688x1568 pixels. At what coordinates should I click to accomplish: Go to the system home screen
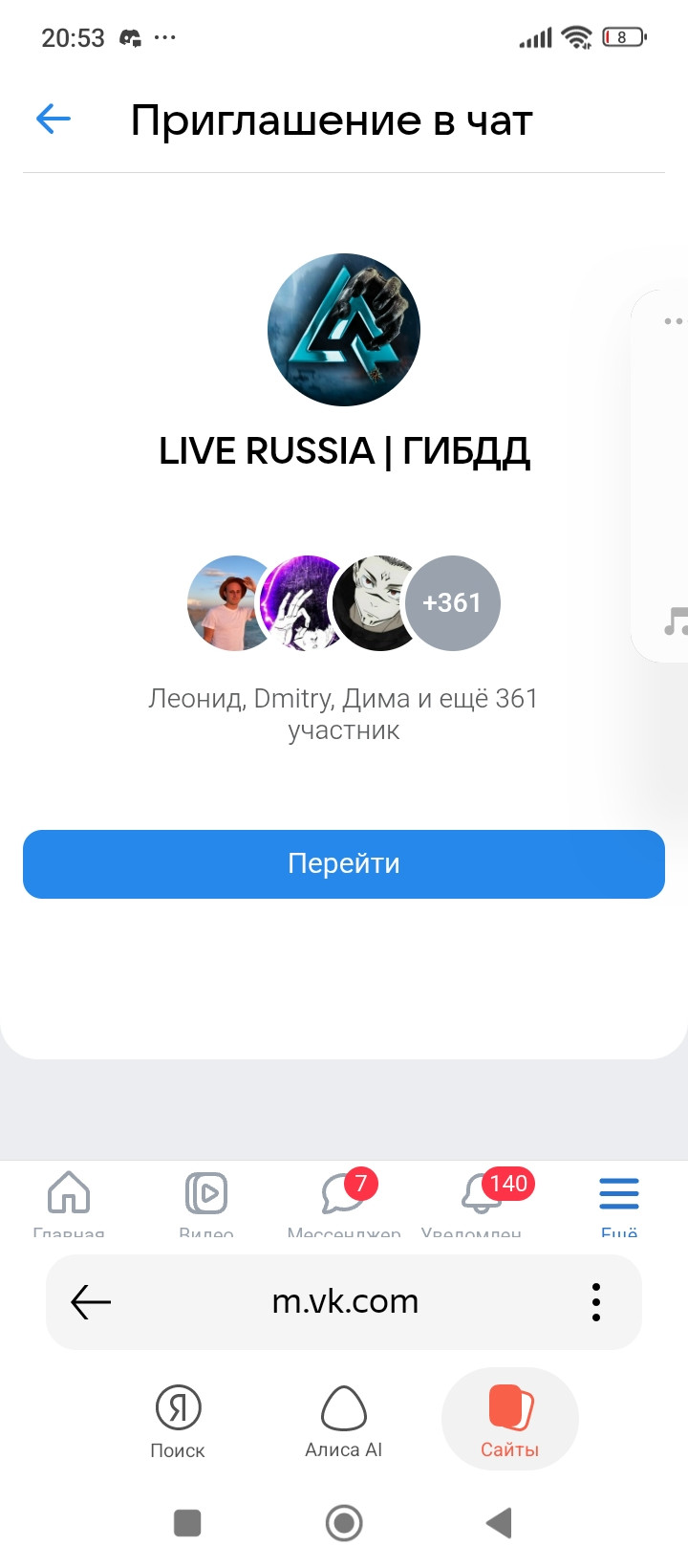point(344,1523)
